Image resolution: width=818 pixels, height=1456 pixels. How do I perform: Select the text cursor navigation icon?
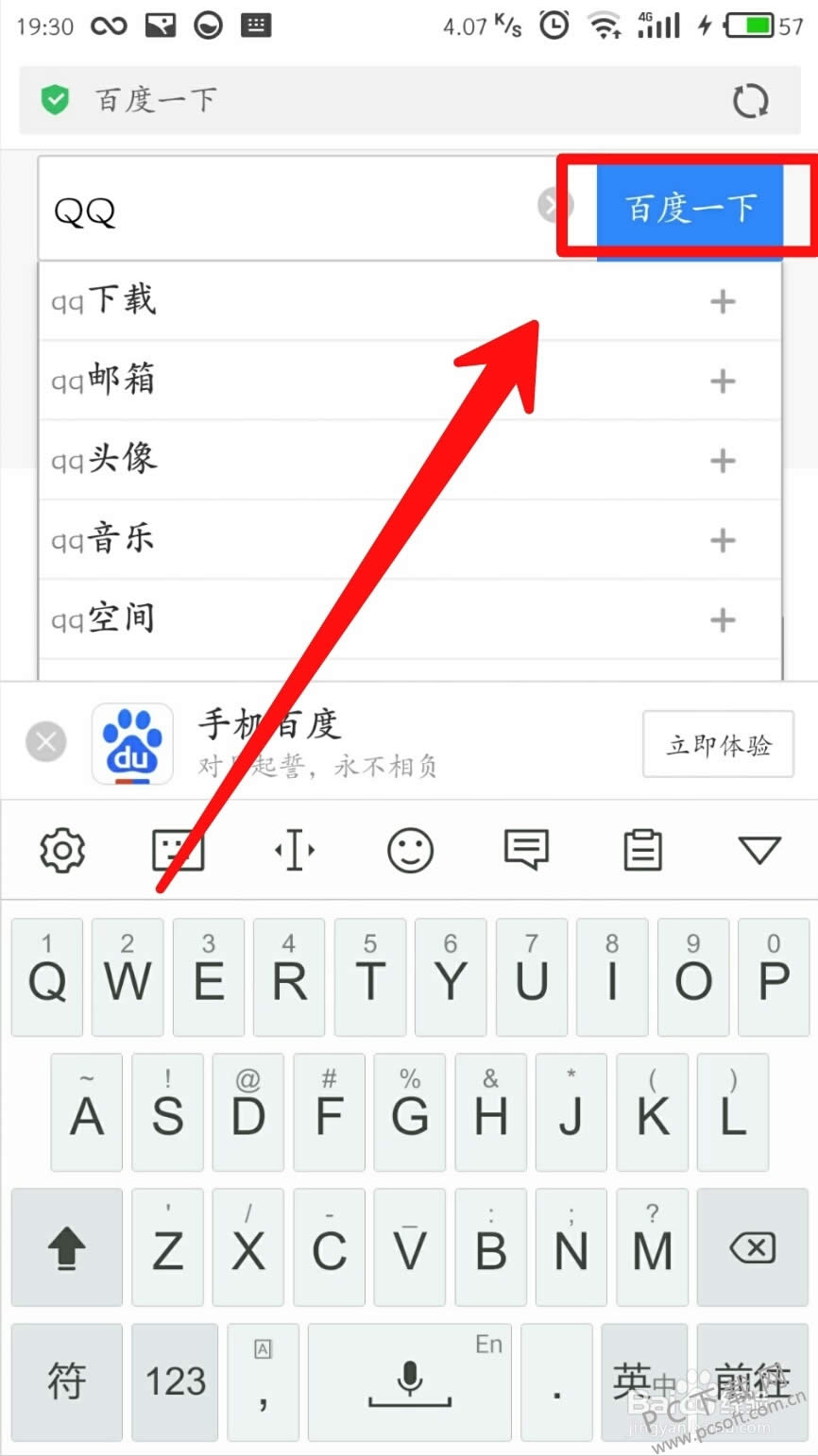[x=294, y=850]
